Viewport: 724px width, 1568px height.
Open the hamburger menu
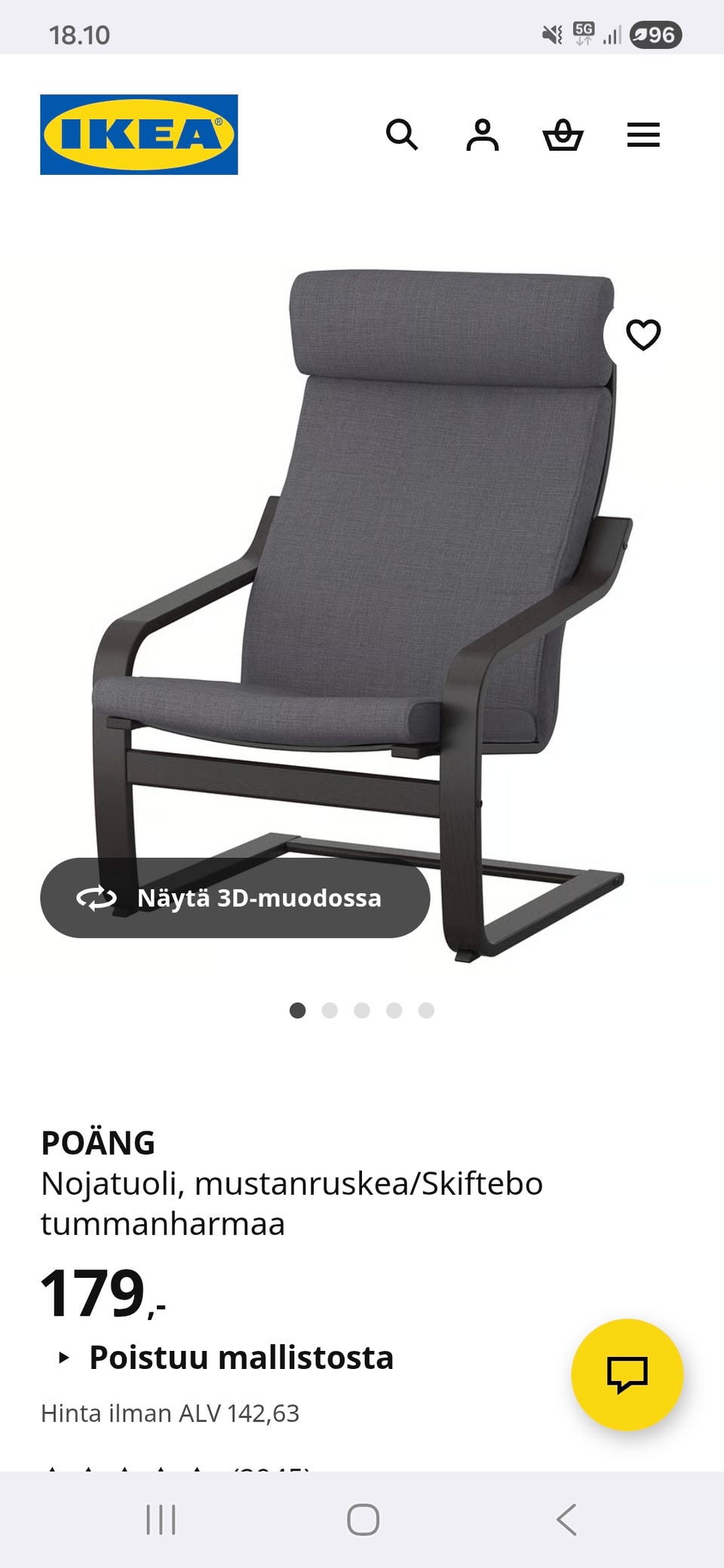point(643,136)
